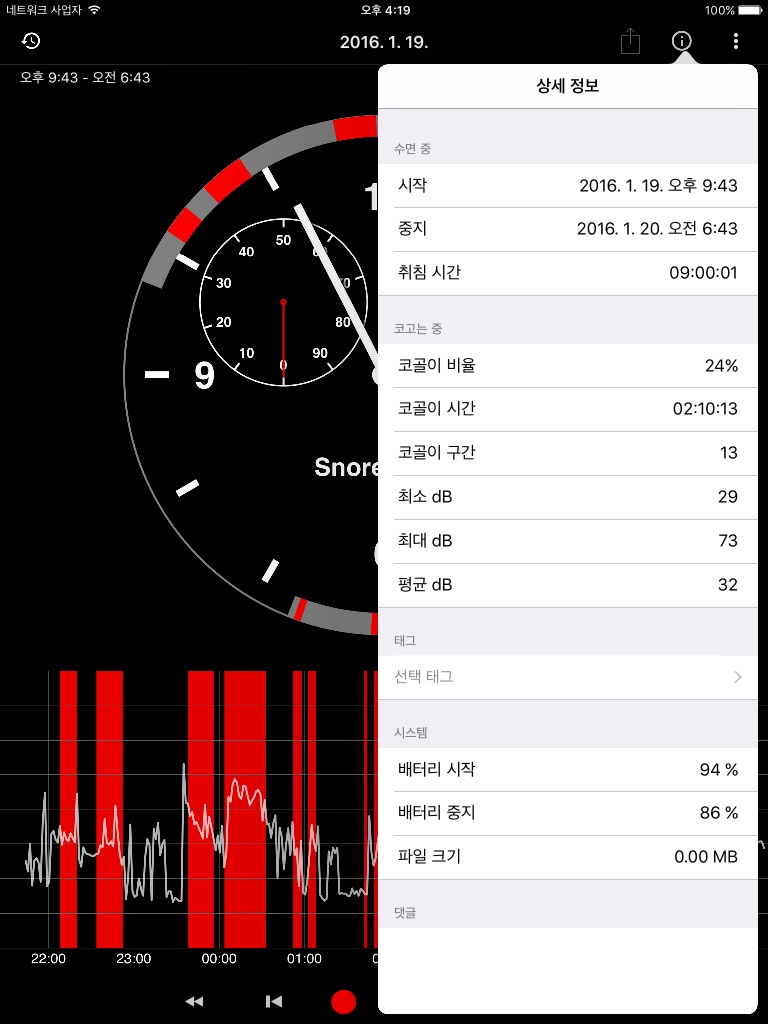The height and width of the screenshot is (1024, 768).
Task: Open the three-dot overflow menu
Action: (736, 41)
